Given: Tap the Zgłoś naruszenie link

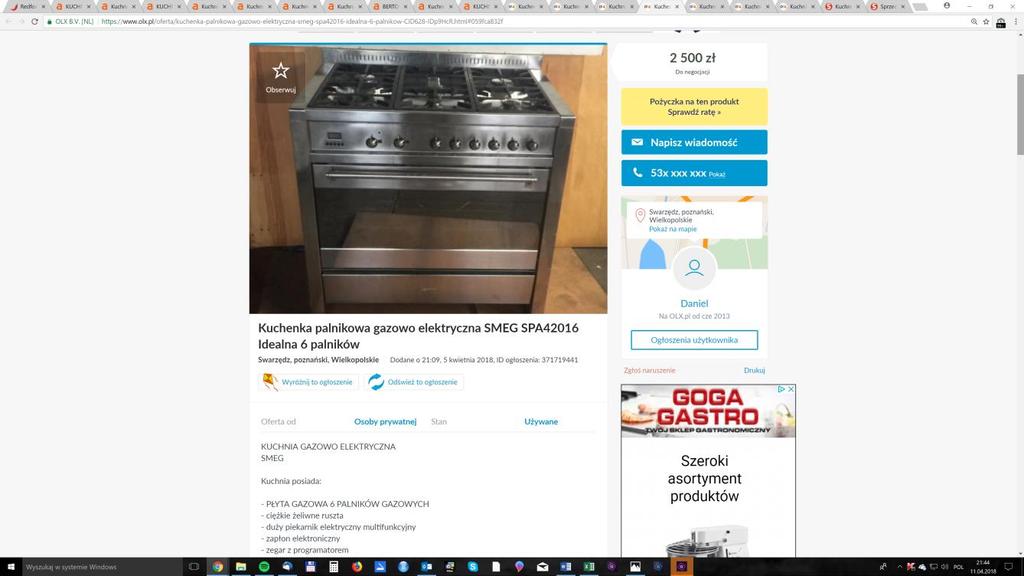Looking at the screenshot, I should point(649,370).
